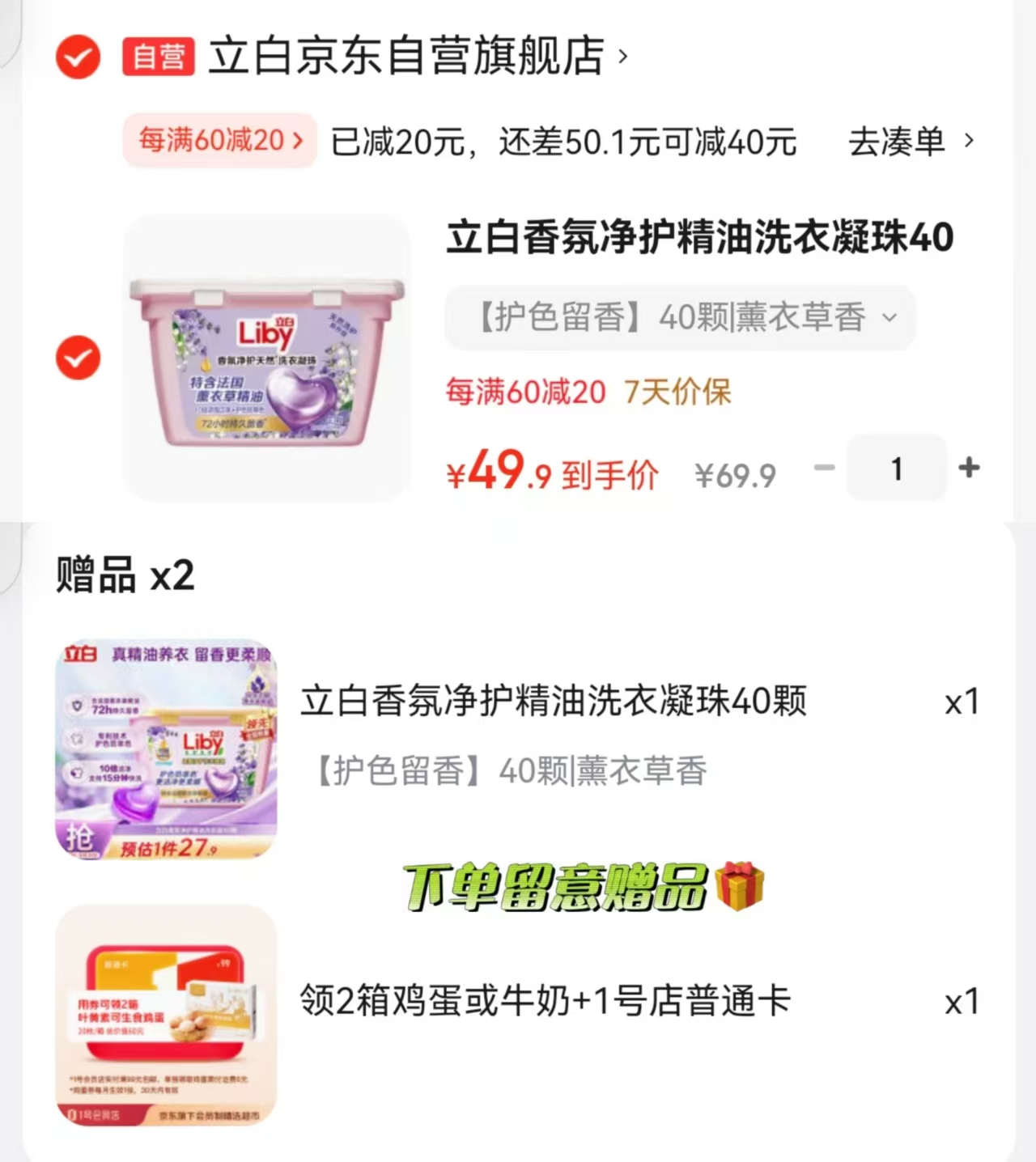Open the gift 下单留意赠品 gift box icon
The image size is (1036, 1162).
point(749,888)
